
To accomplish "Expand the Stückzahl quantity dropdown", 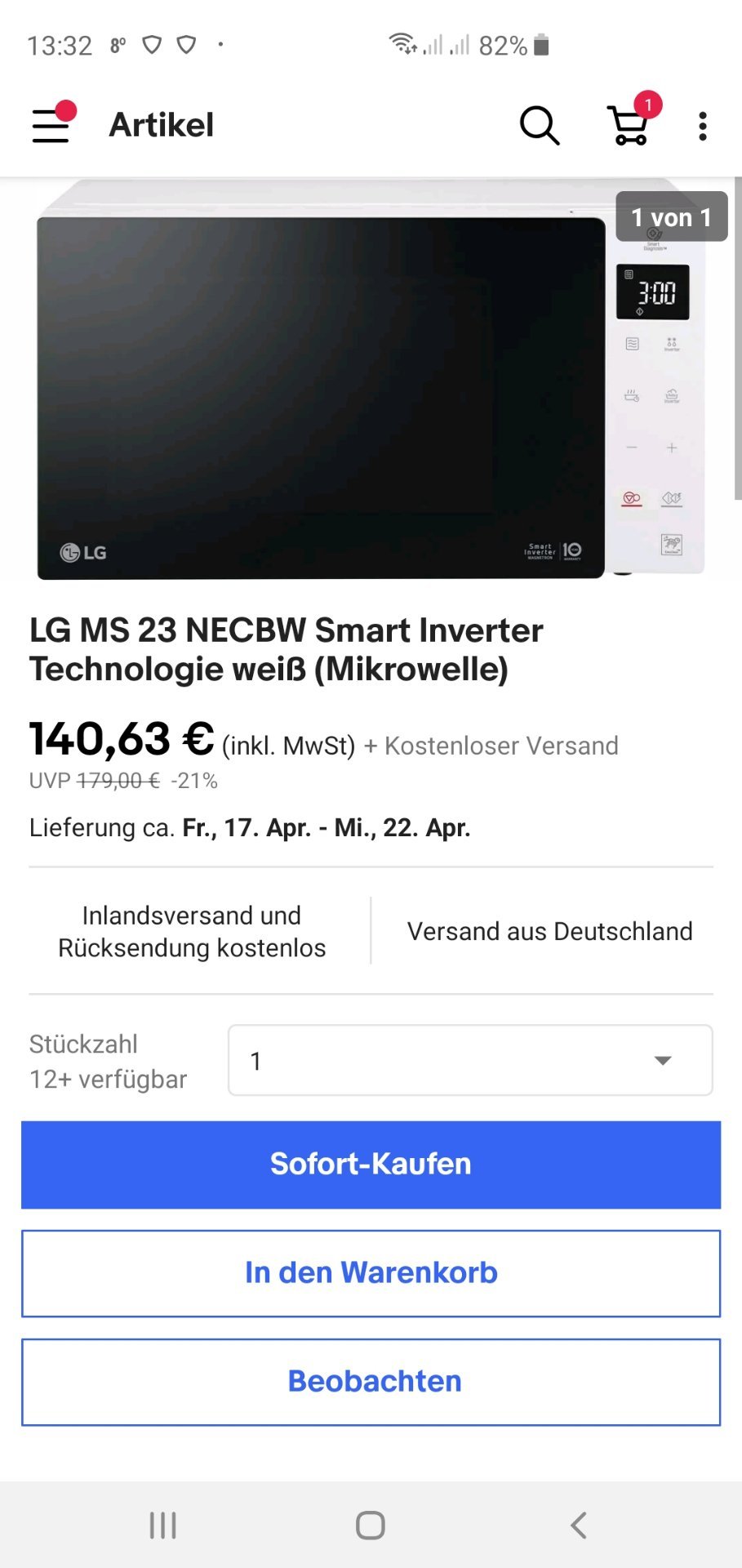I will pos(470,1060).
